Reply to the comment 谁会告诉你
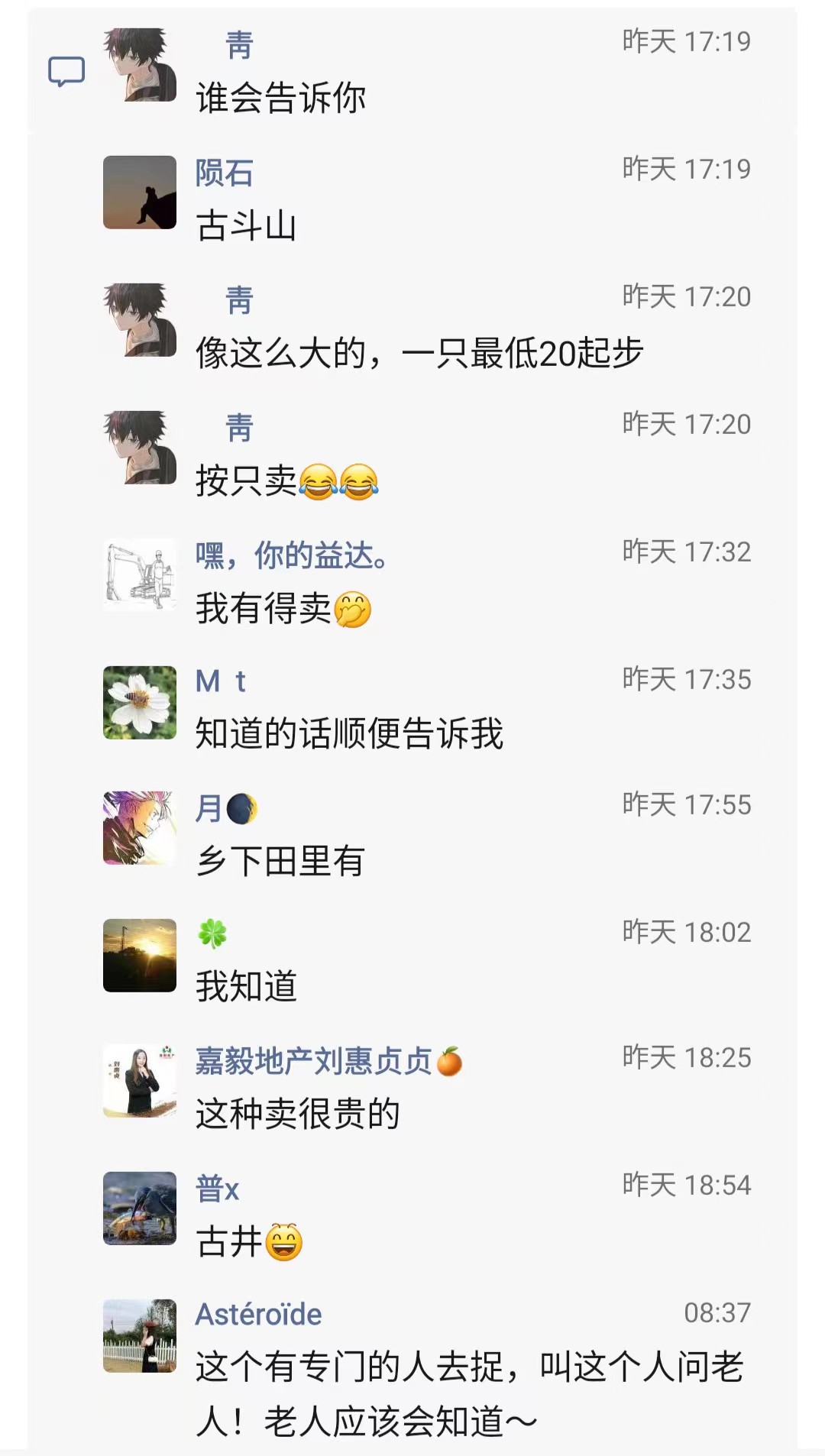This screenshot has width=825, height=1456. click(x=280, y=99)
